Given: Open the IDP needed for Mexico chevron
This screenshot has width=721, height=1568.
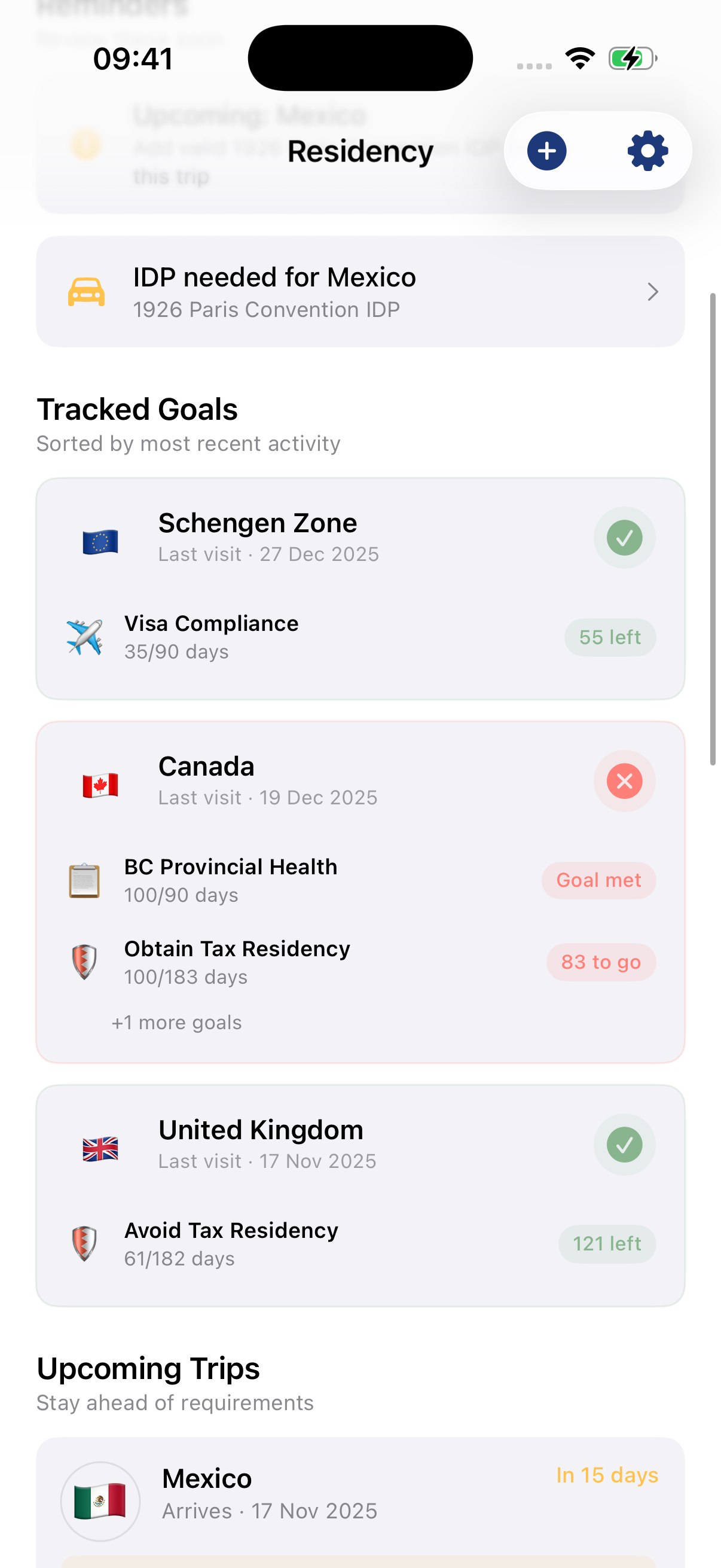Looking at the screenshot, I should click(x=653, y=292).
